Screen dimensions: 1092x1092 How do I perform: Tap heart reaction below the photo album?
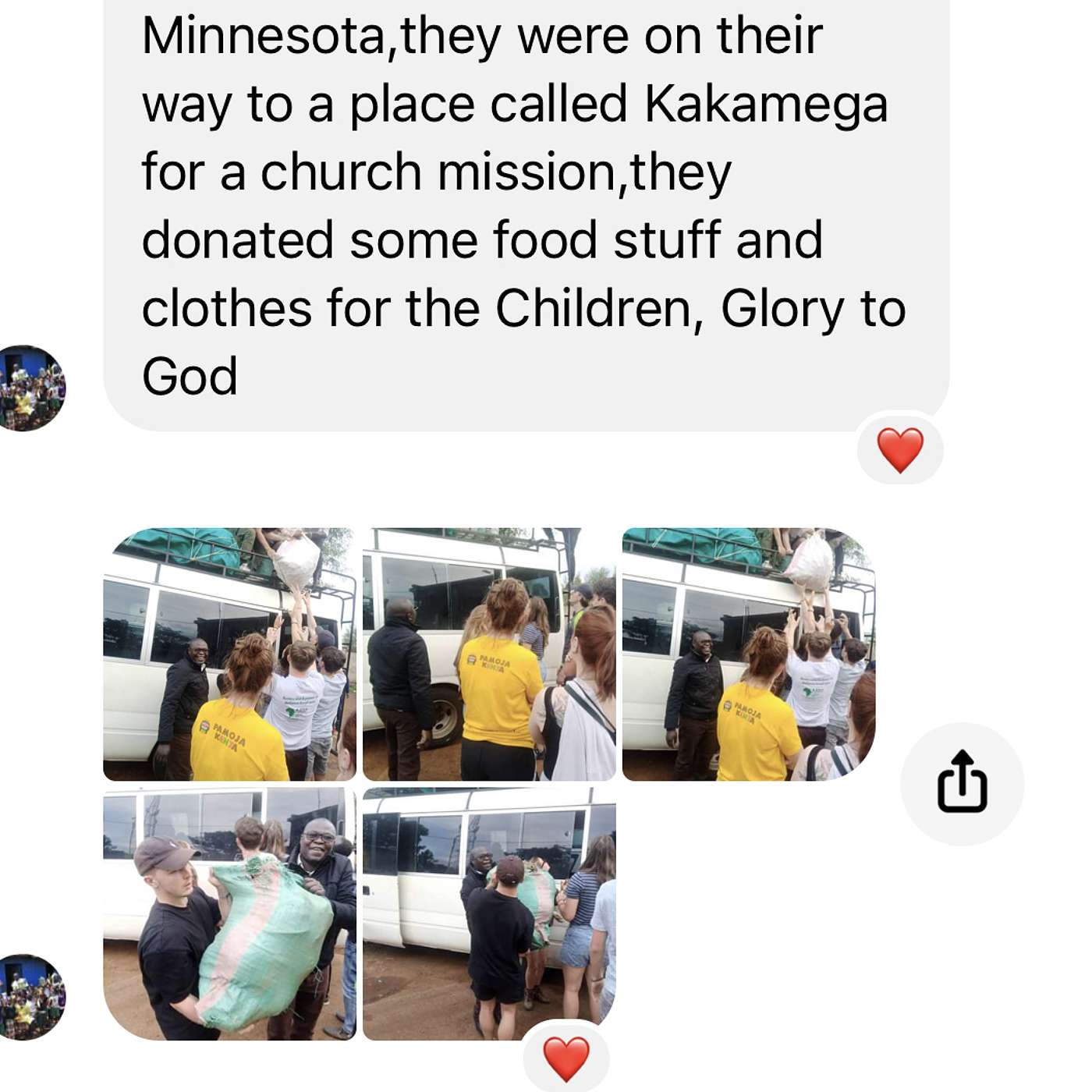565,1058
